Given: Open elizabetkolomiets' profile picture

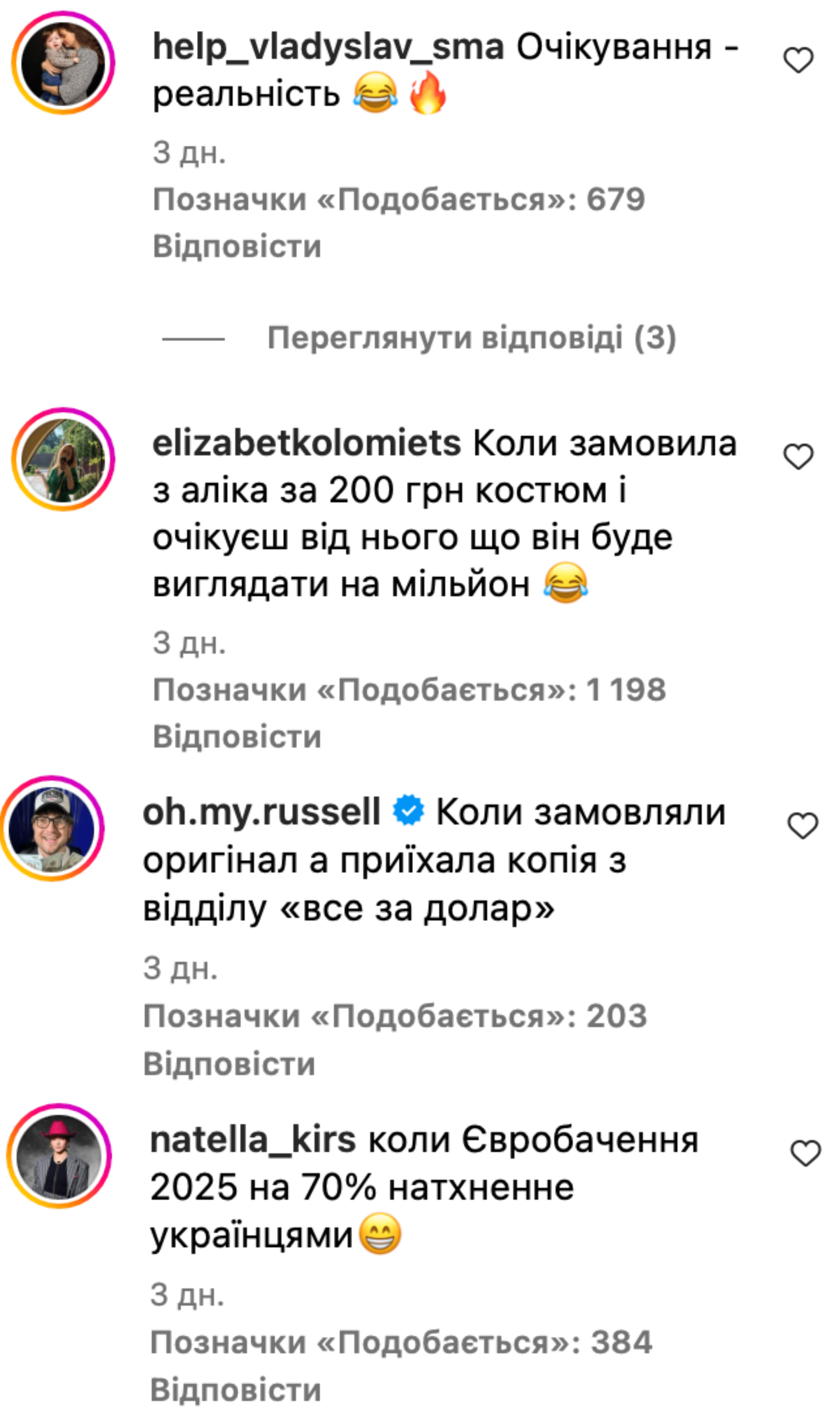Looking at the screenshot, I should click(63, 459).
